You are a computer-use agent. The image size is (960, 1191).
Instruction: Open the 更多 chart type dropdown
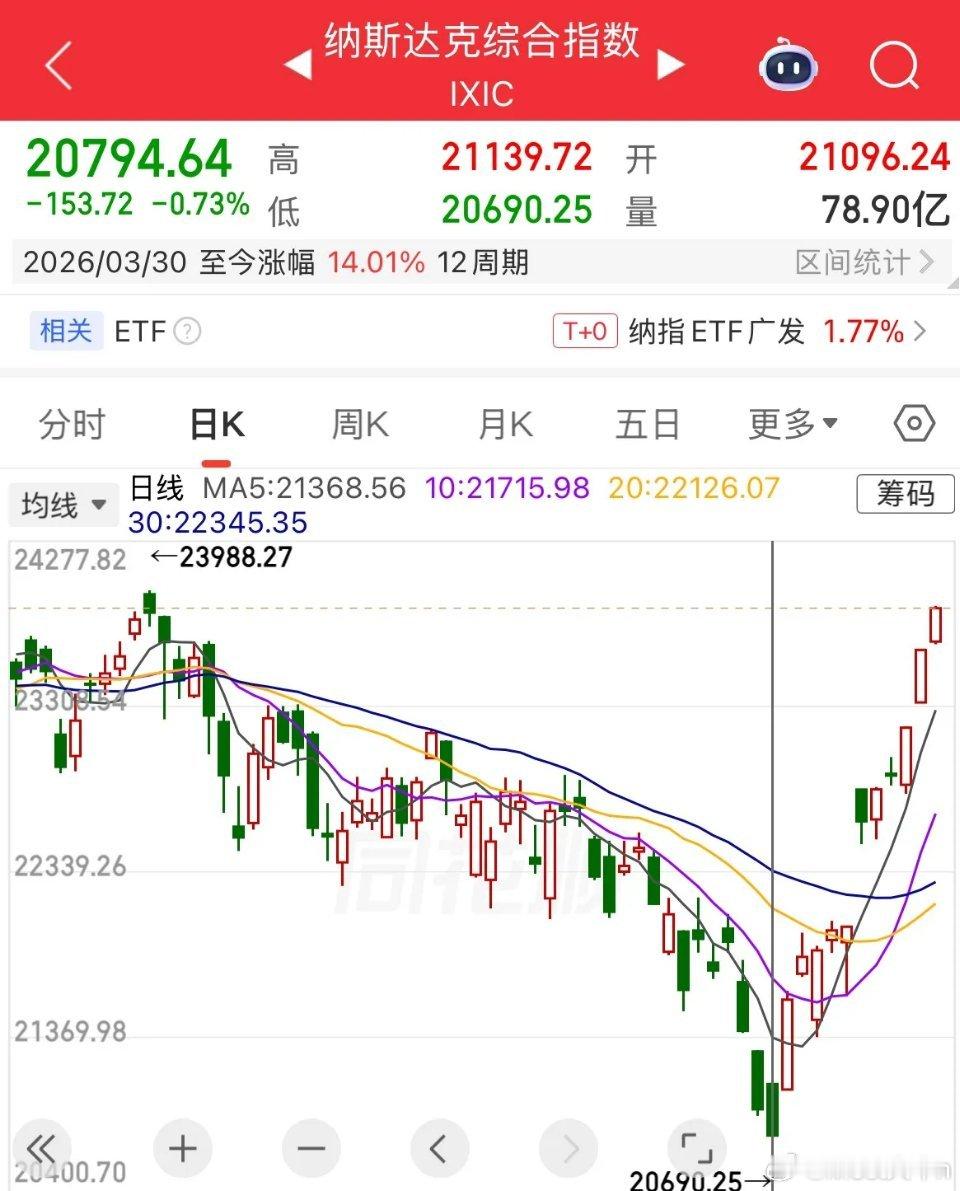tap(789, 423)
